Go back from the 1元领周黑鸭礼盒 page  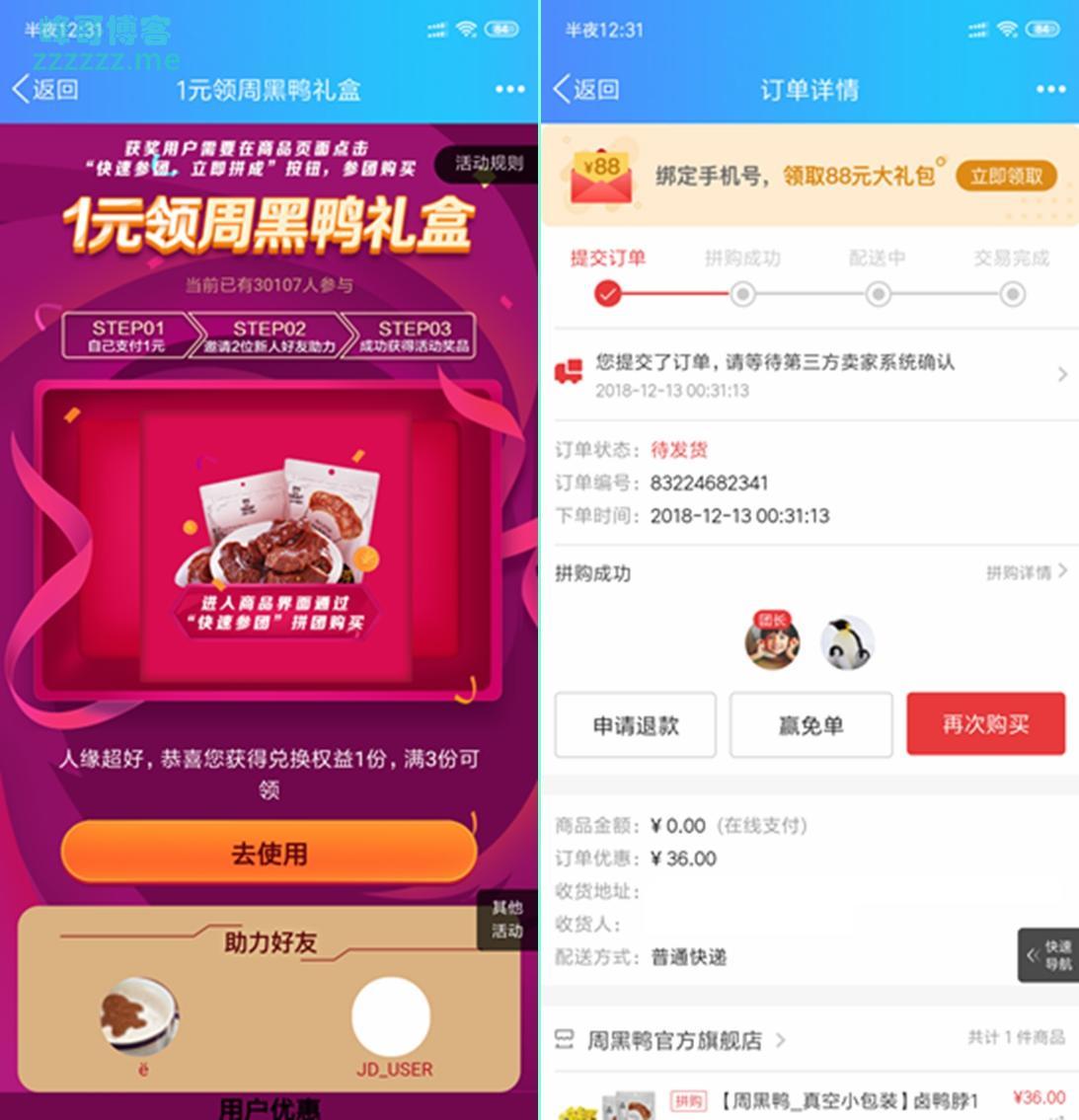coord(45,89)
